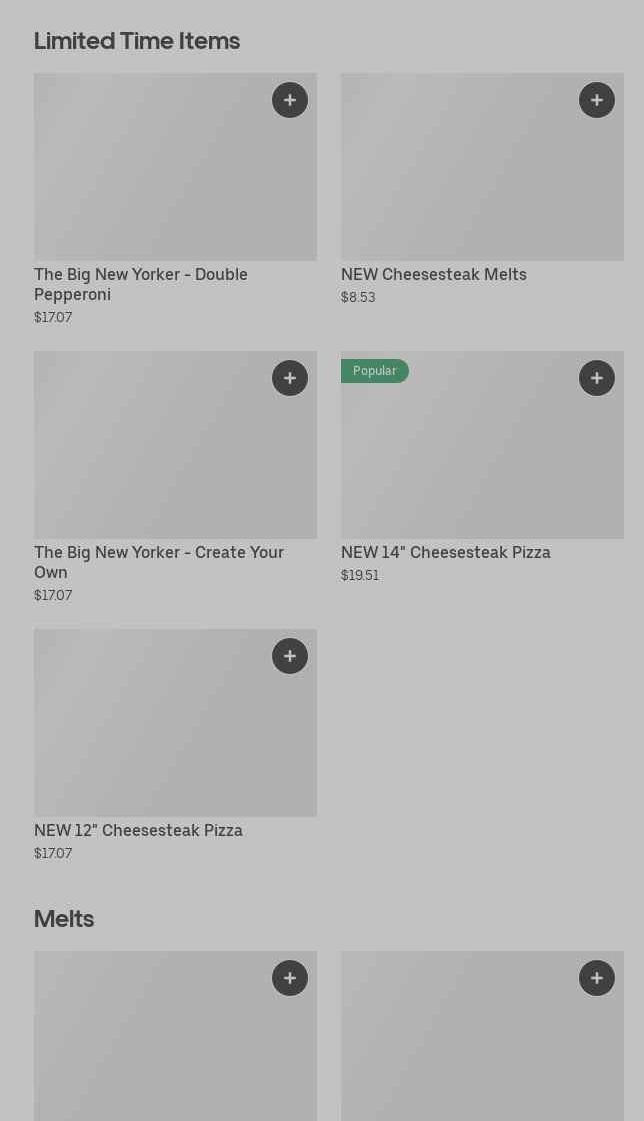Add NEW Cheesesteak Melts to cart
Screen dimensions: 644x1121
point(597,100)
